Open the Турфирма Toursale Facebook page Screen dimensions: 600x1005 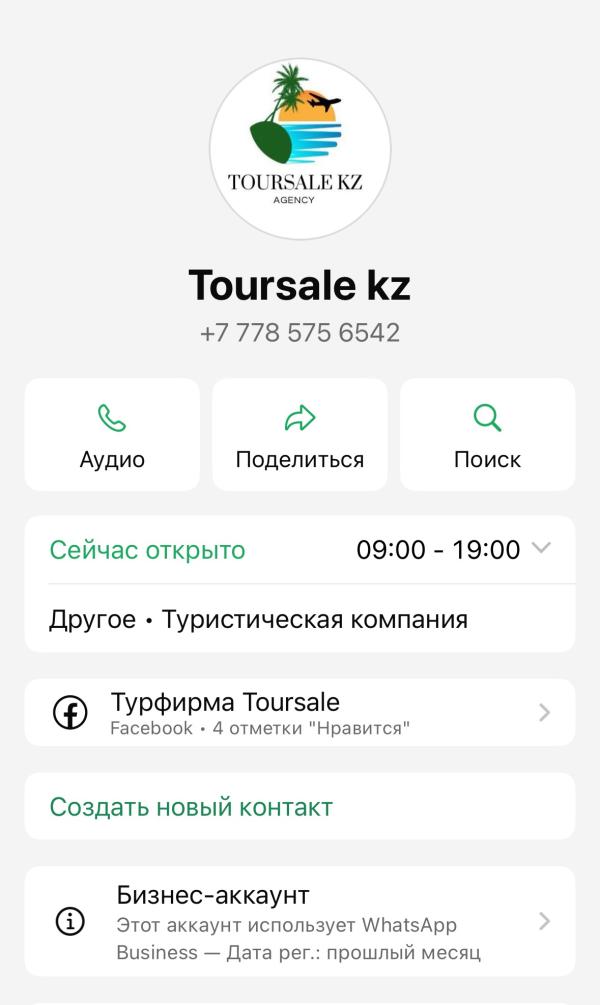coord(300,713)
